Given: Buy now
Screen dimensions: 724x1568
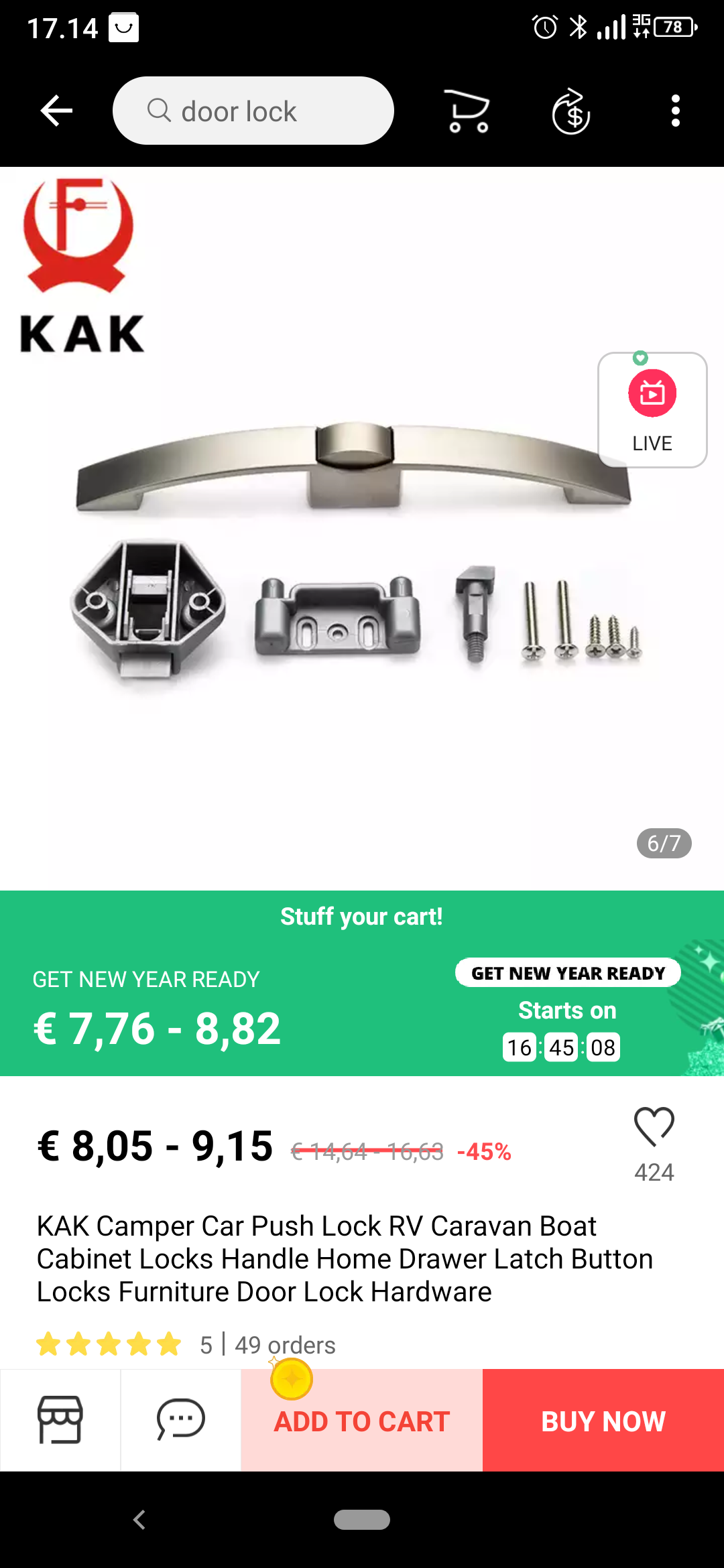Looking at the screenshot, I should point(603,1421).
